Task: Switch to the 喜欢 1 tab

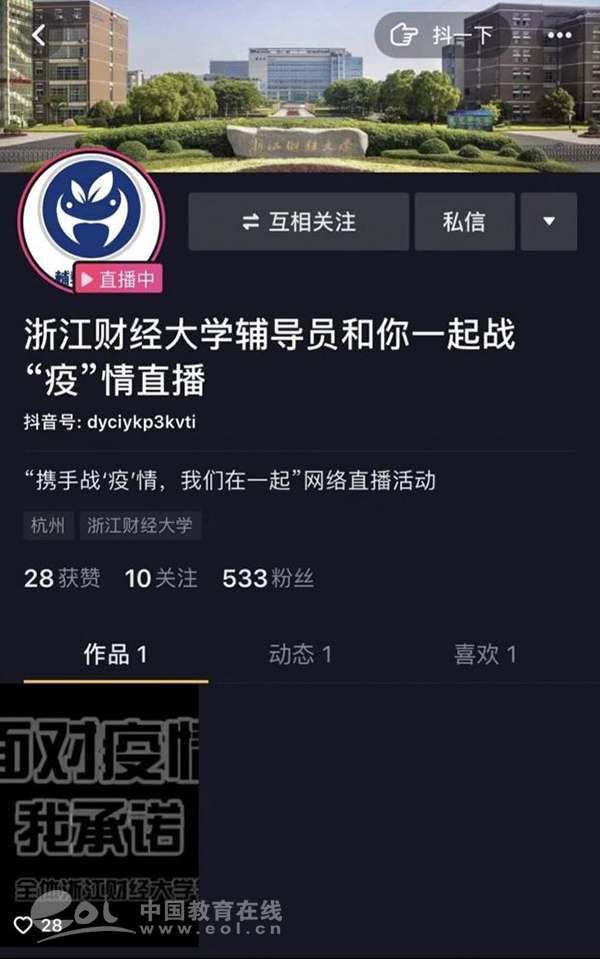Action: (x=485, y=655)
